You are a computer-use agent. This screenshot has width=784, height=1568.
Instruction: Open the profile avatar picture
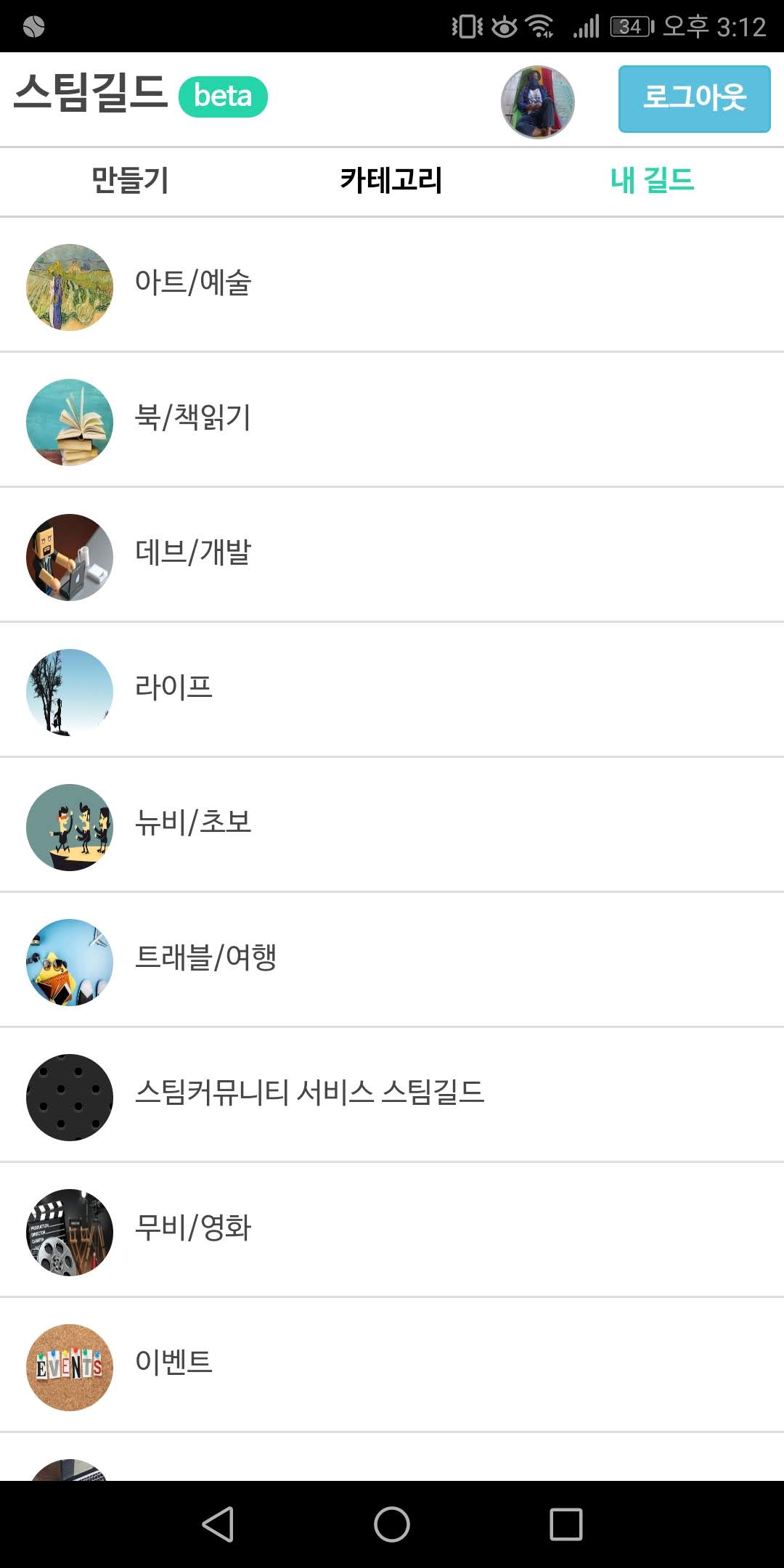[537, 102]
